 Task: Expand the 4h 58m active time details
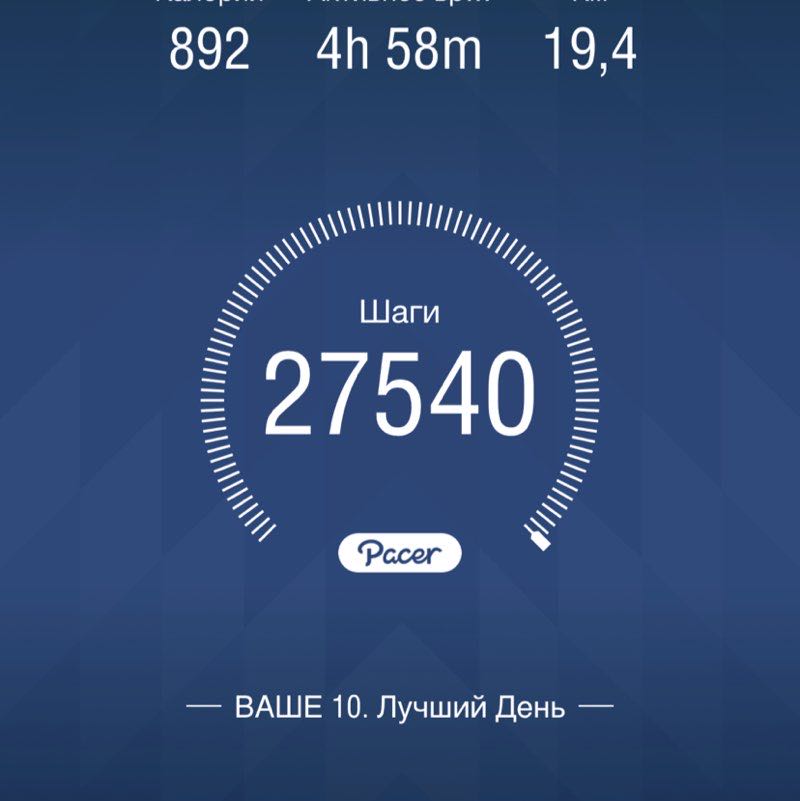point(400,47)
